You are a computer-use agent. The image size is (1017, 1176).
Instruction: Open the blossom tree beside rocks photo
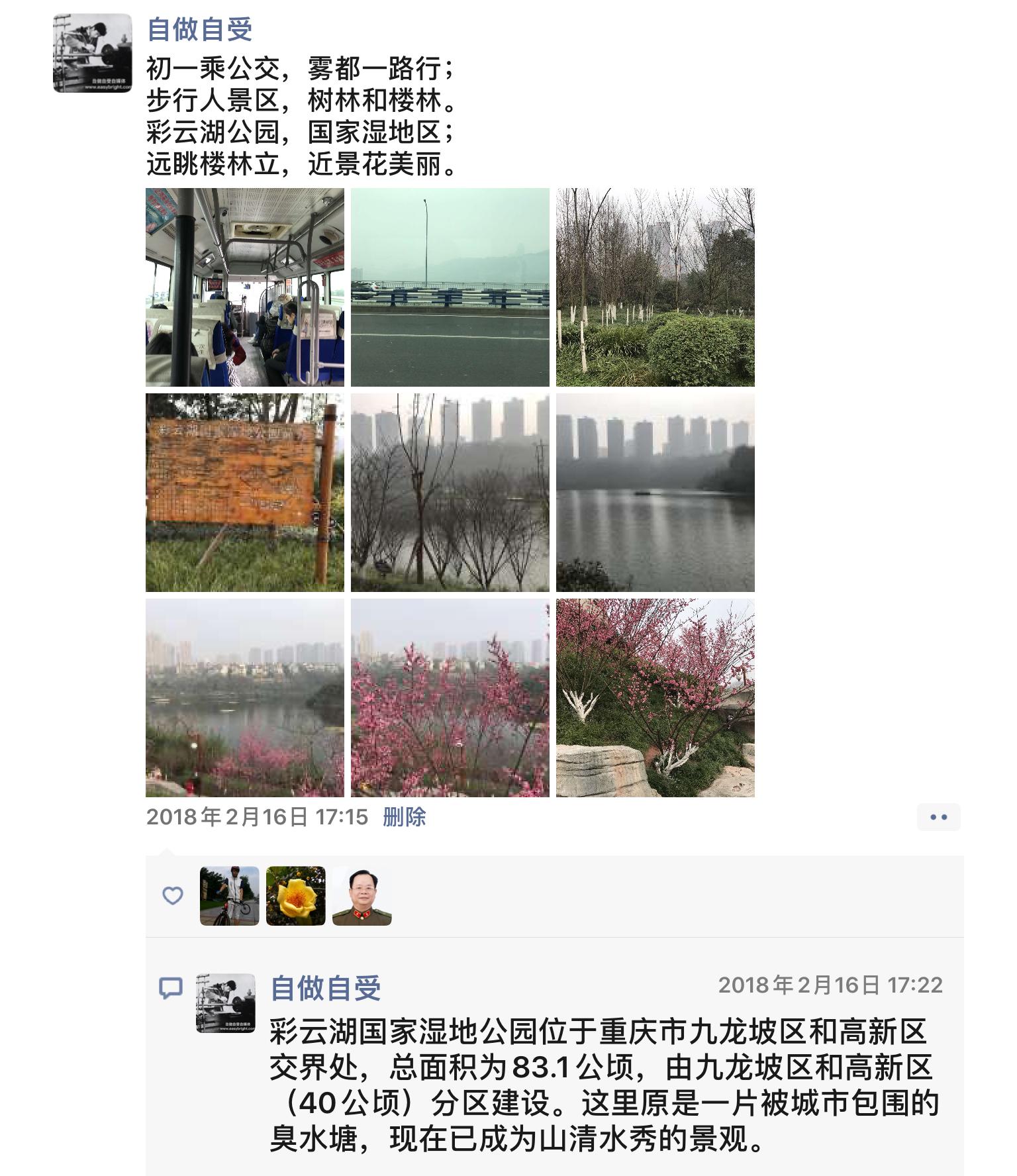655,698
